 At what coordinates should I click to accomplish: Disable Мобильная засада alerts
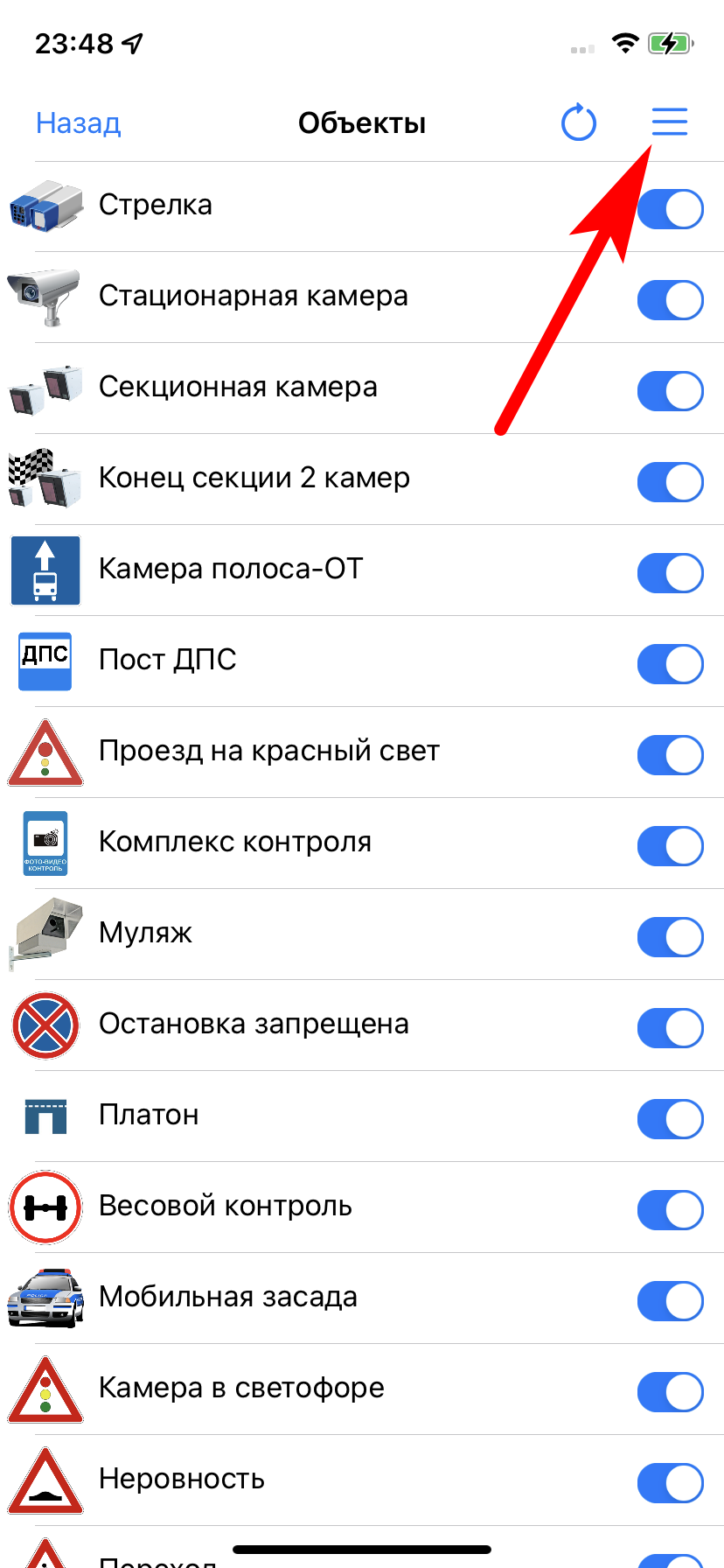[670, 1301]
